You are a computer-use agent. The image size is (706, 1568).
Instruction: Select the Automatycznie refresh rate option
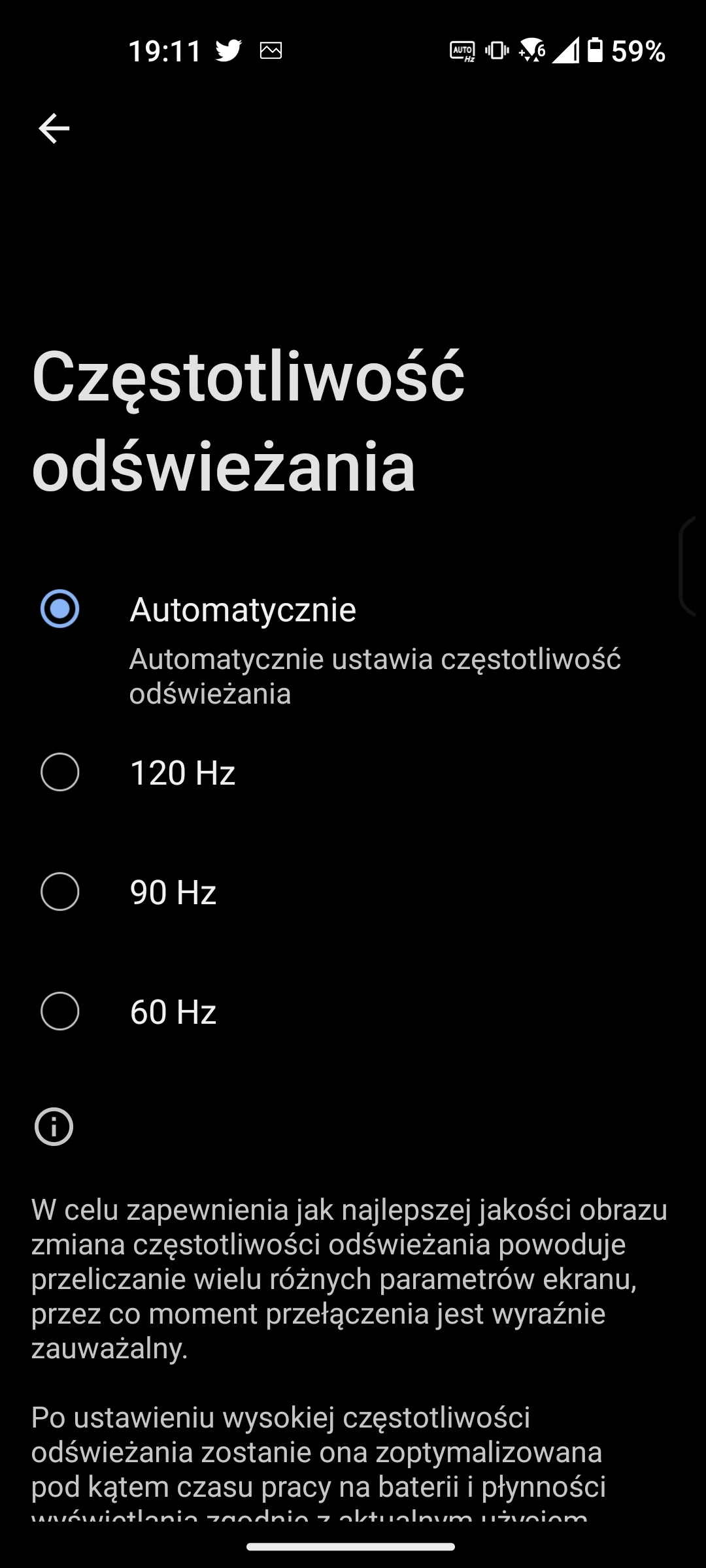pos(60,609)
